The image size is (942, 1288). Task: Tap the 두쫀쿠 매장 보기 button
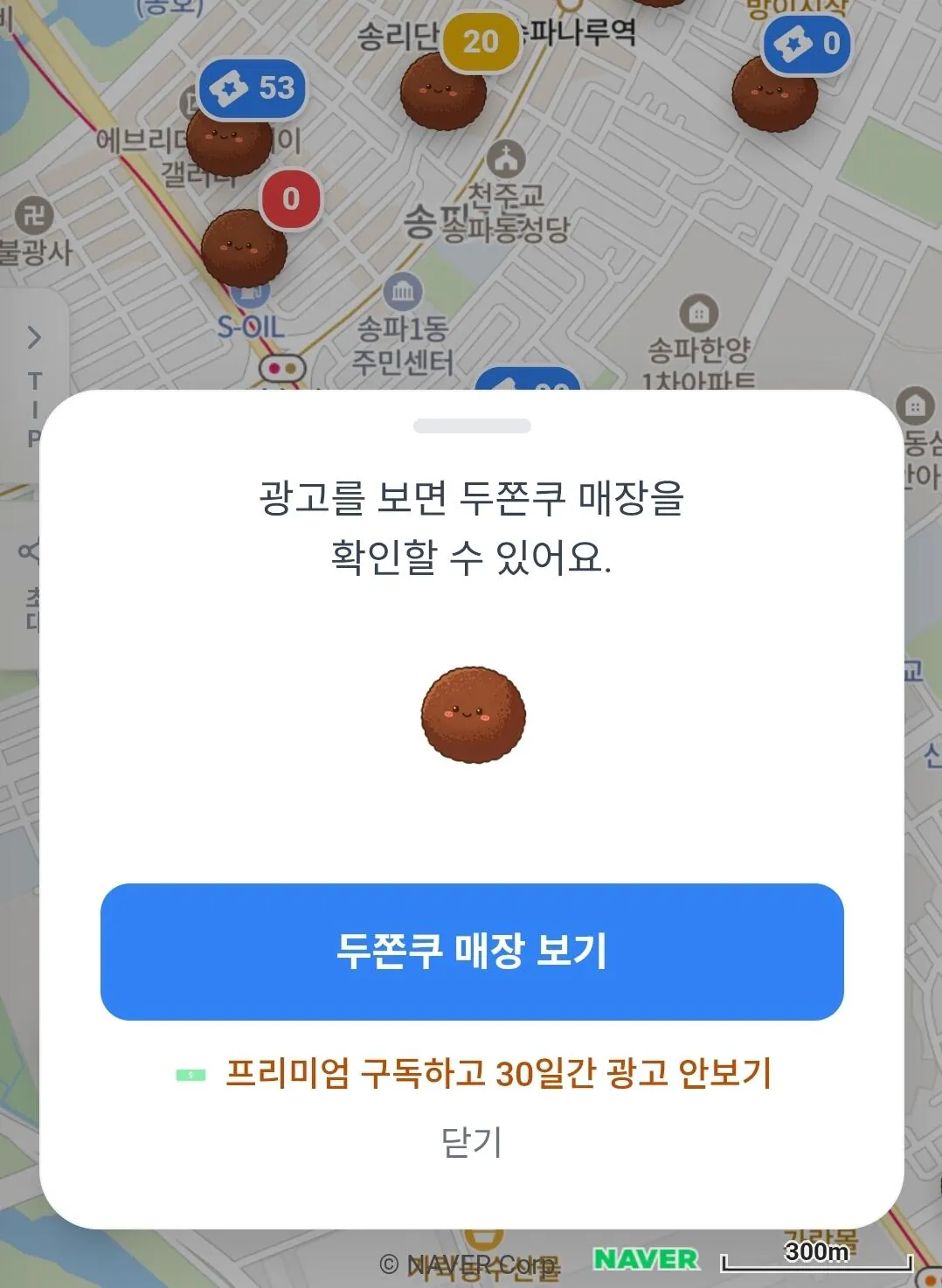pos(472,952)
